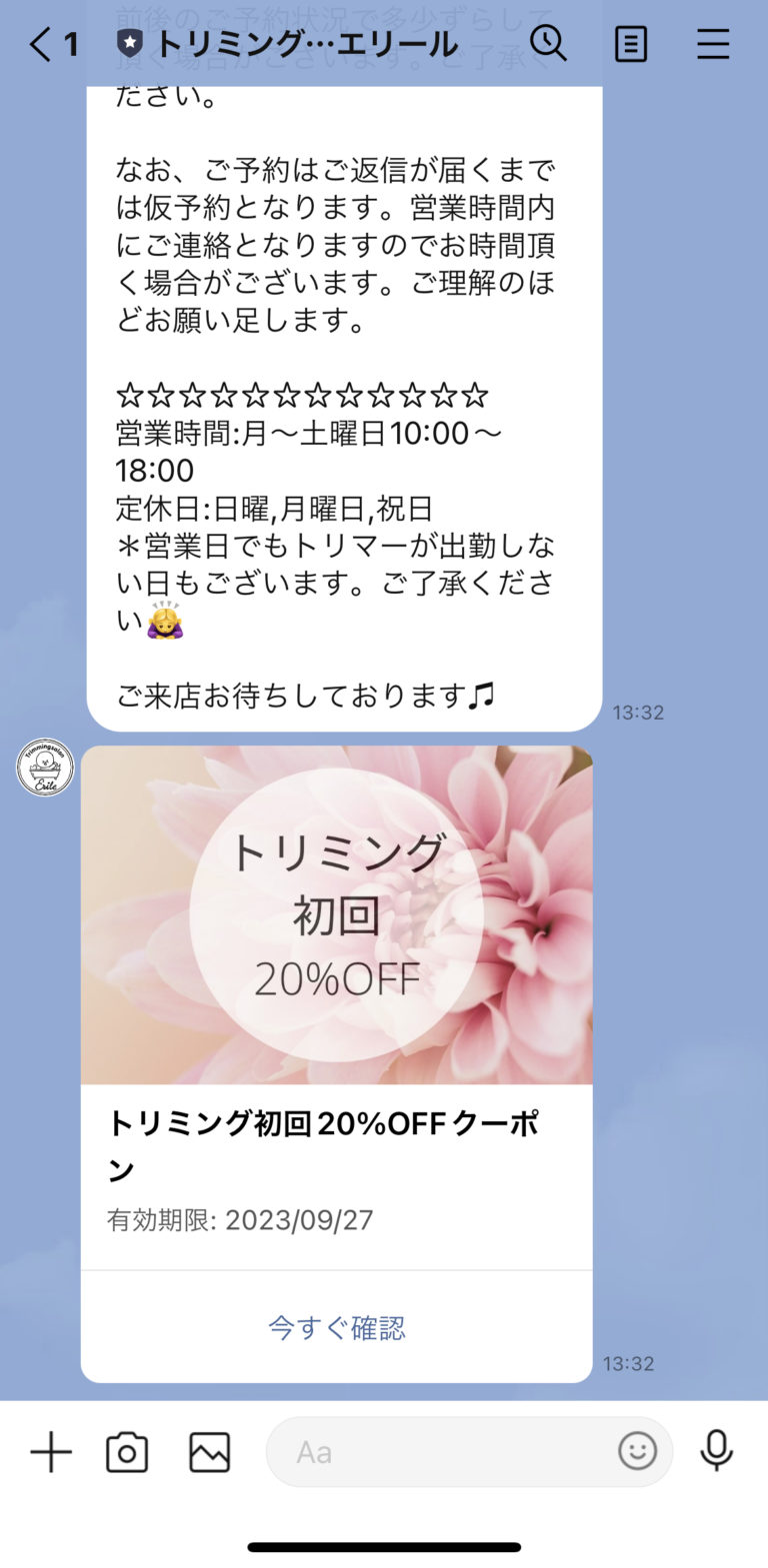Open the chat notes icon
The height and width of the screenshot is (1568, 768).
[631, 45]
